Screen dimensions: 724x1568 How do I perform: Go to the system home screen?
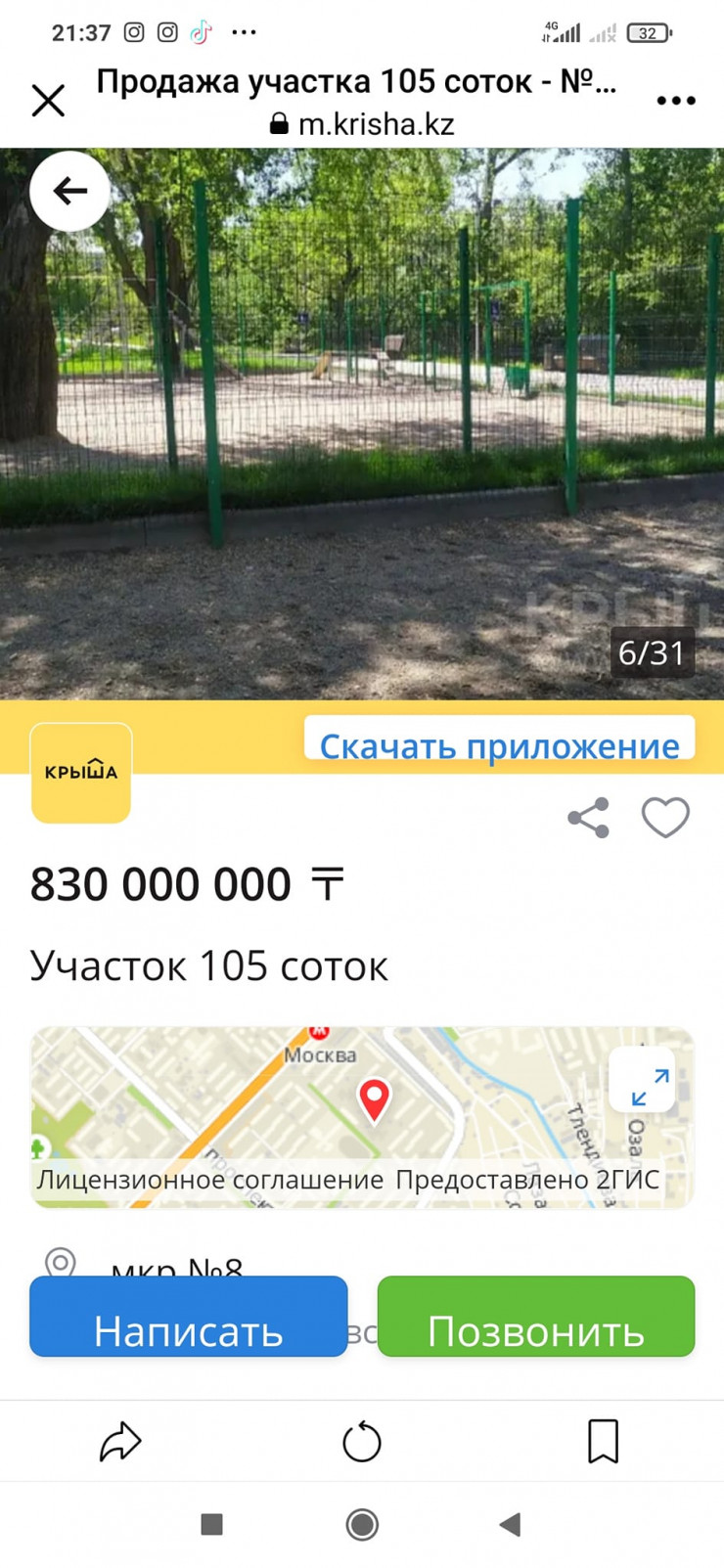pyautogui.click(x=362, y=1524)
